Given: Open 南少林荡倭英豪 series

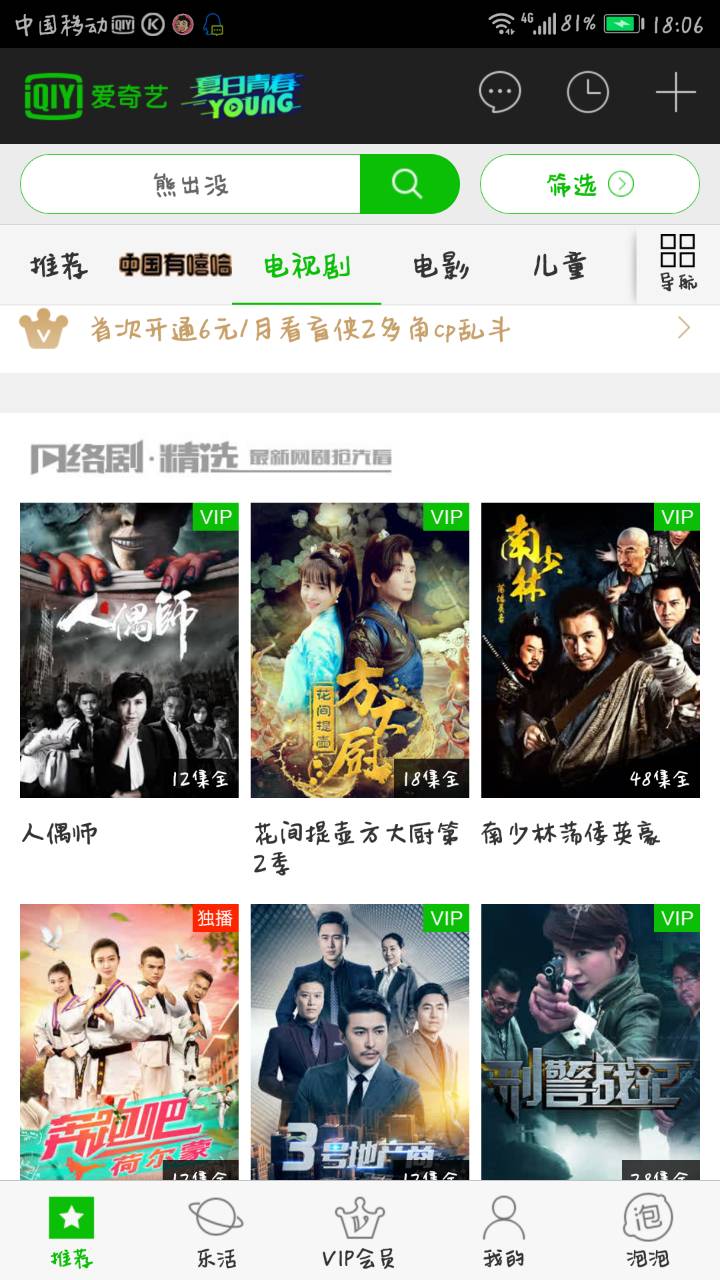Looking at the screenshot, I should [590, 650].
